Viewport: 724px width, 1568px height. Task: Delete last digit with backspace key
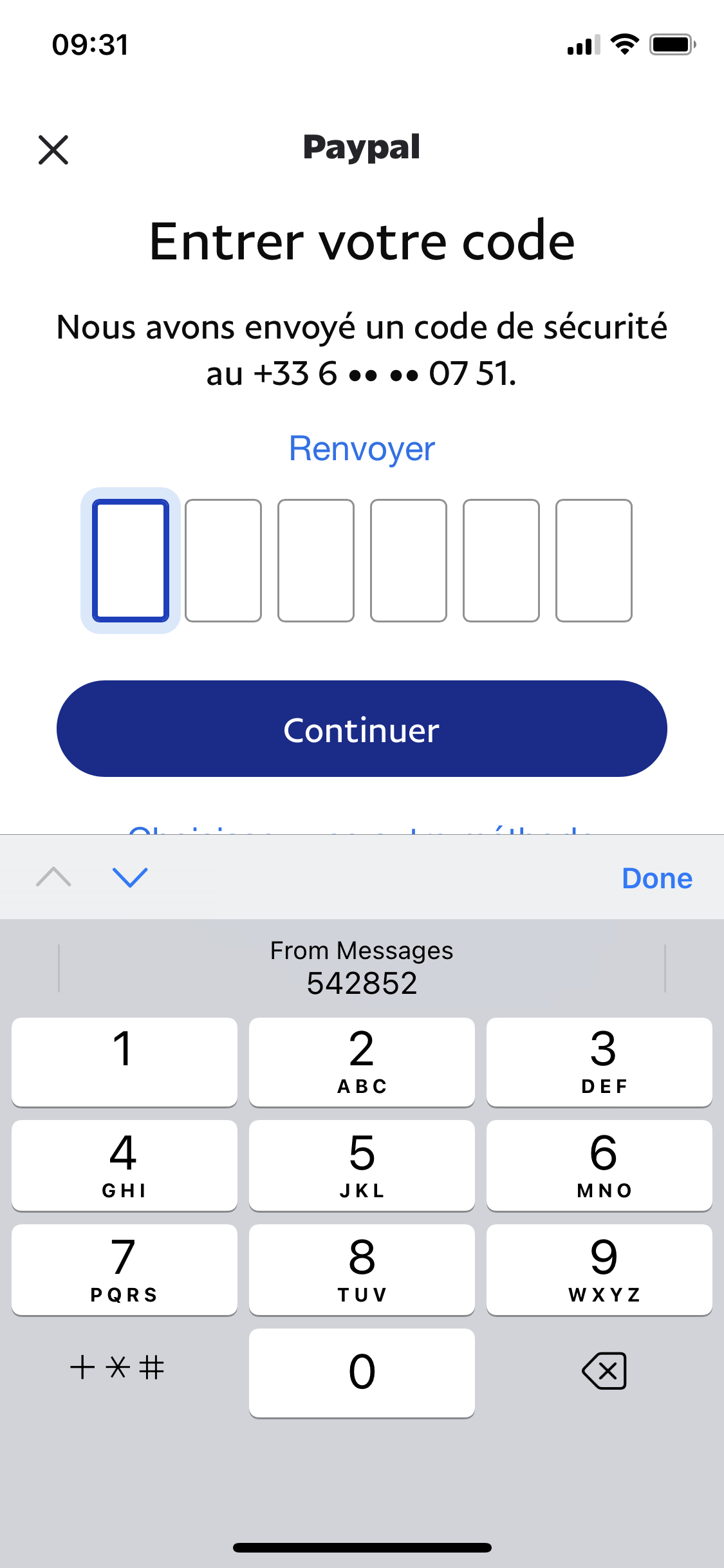click(604, 1370)
